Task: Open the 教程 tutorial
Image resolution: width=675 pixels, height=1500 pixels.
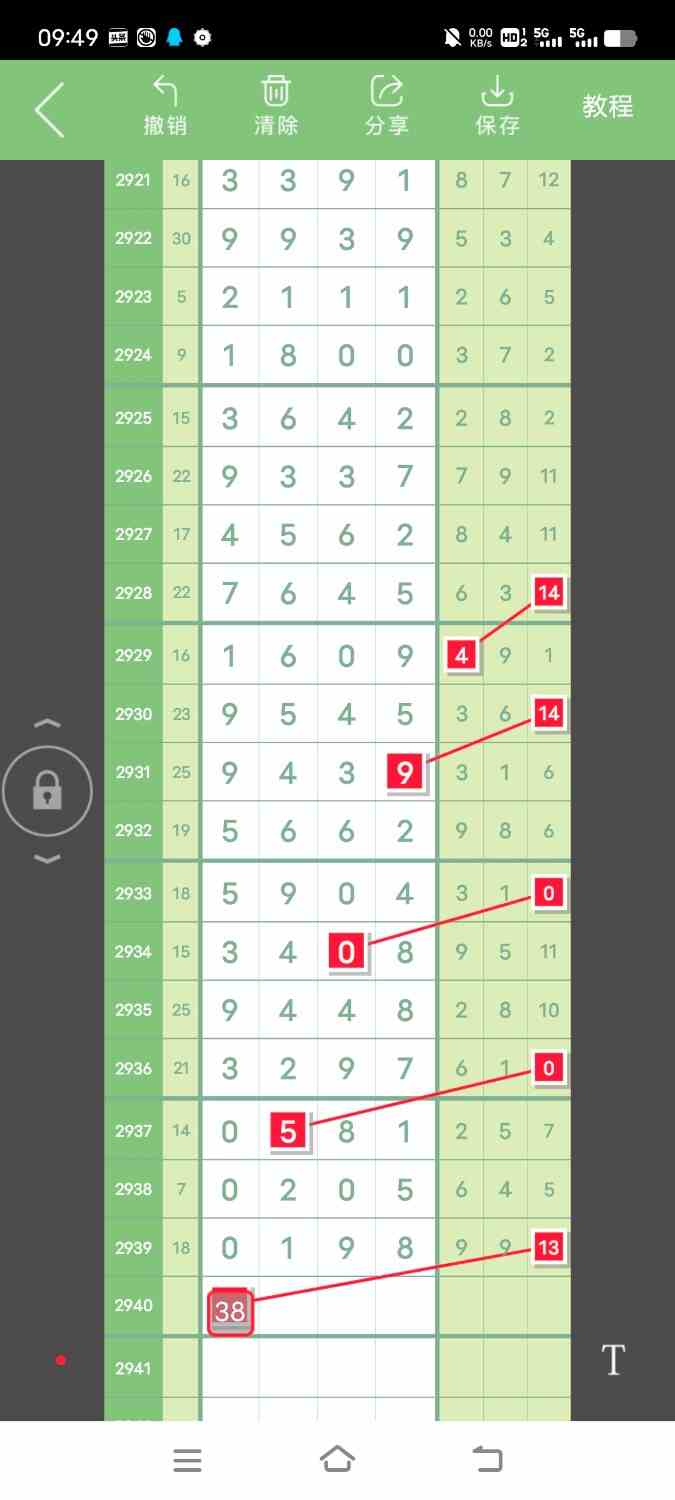Action: click(608, 107)
